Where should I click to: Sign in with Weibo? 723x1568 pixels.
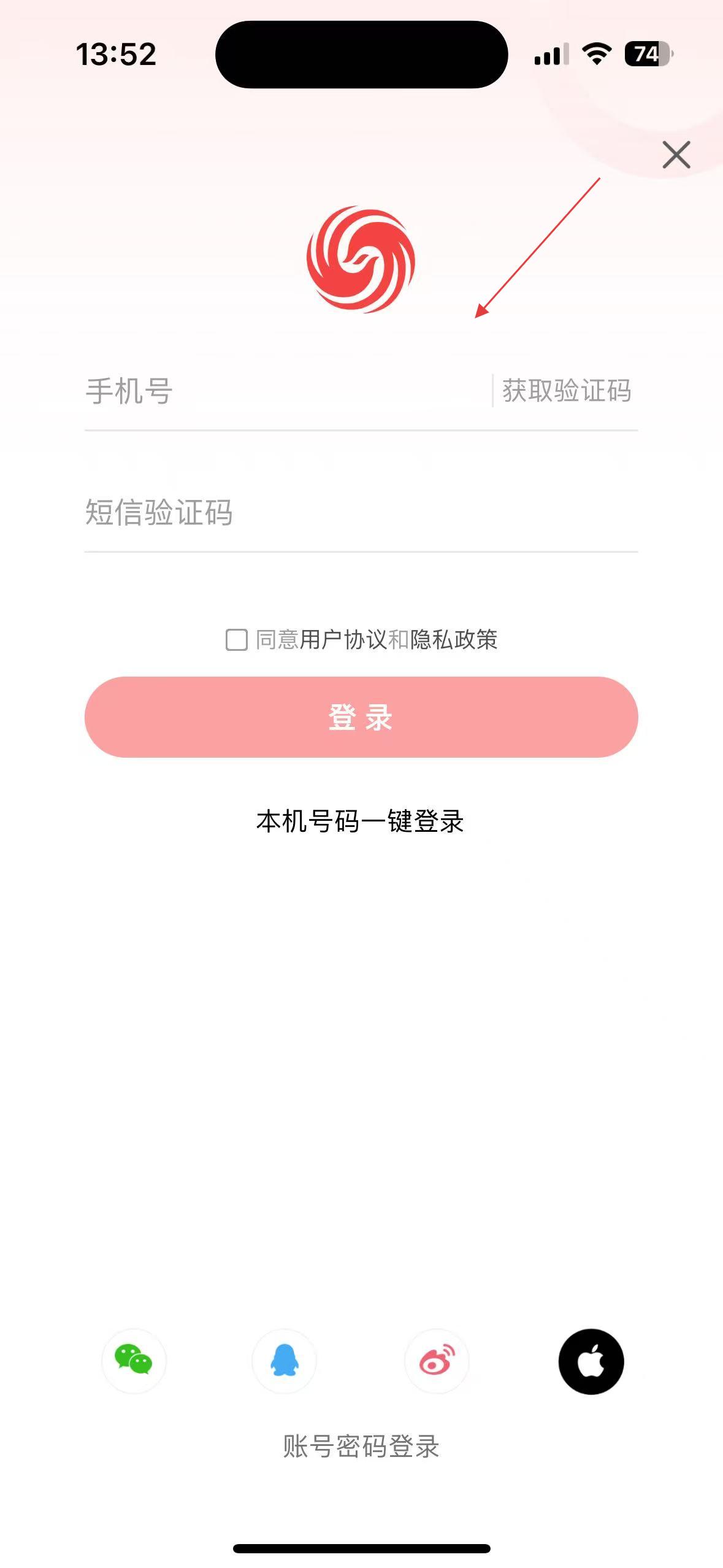click(437, 1361)
